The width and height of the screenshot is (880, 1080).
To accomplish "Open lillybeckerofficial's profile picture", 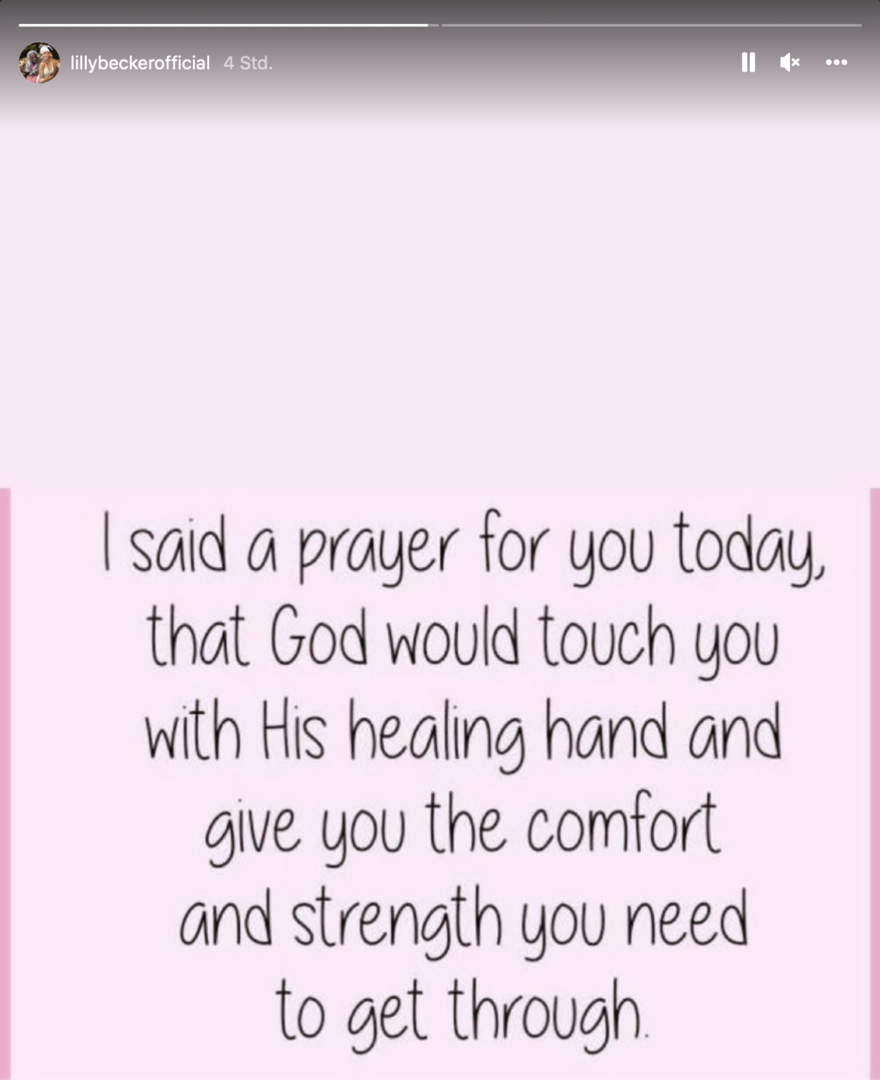I will tap(39, 63).
